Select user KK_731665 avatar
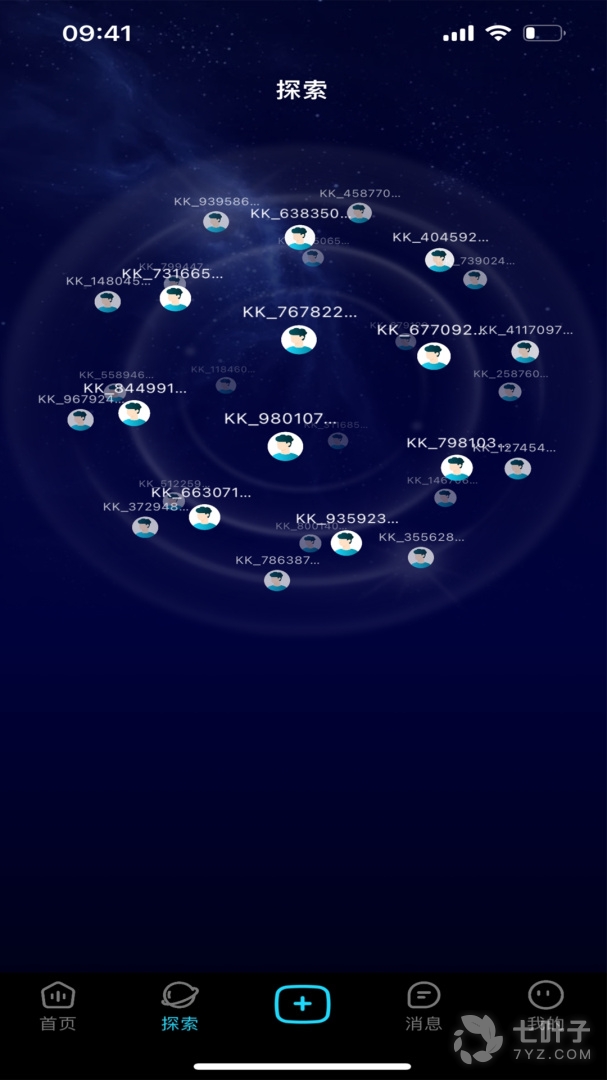Viewport: 607px width, 1080px height. click(175, 297)
